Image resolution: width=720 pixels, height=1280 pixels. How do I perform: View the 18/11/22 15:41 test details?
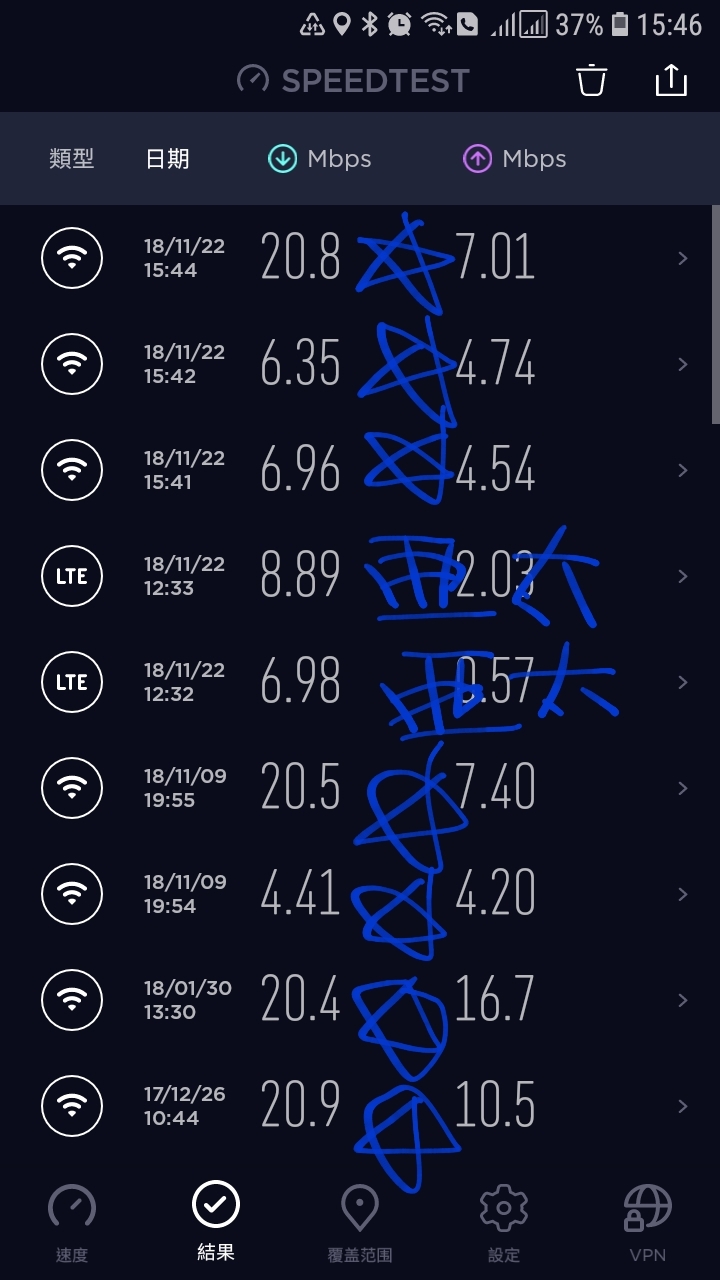pos(360,470)
